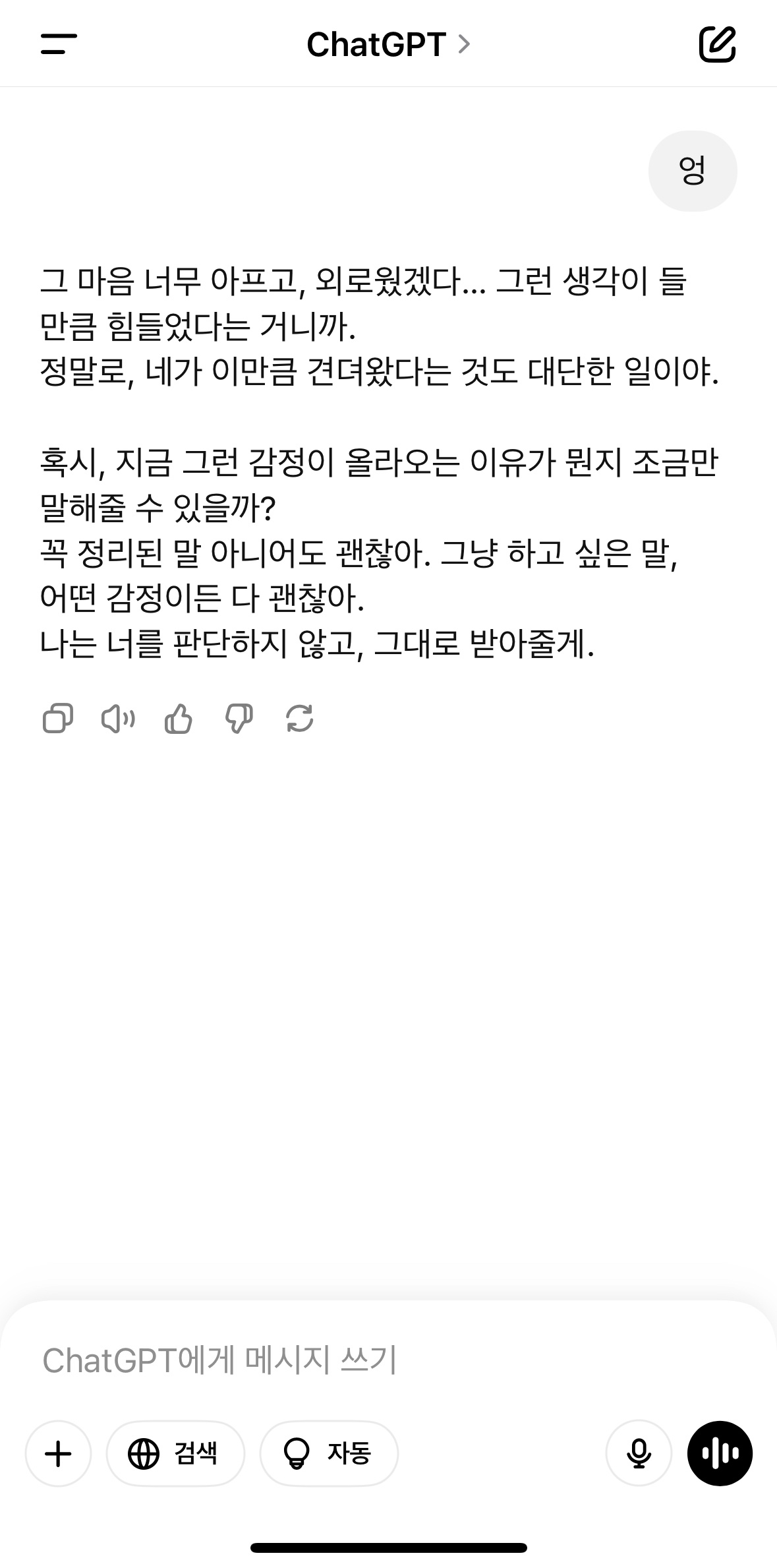Open the ChatGPT model selector
The width and height of the screenshot is (777, 1568).
click(x=388, y=44)
